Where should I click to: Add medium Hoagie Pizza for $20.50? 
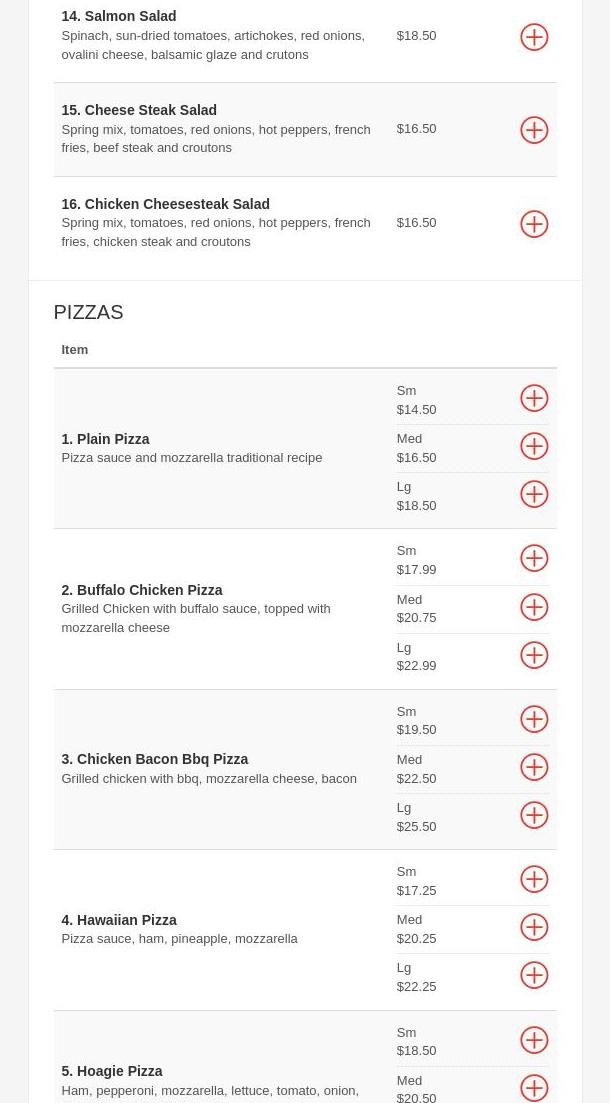tap(534, 1088)
